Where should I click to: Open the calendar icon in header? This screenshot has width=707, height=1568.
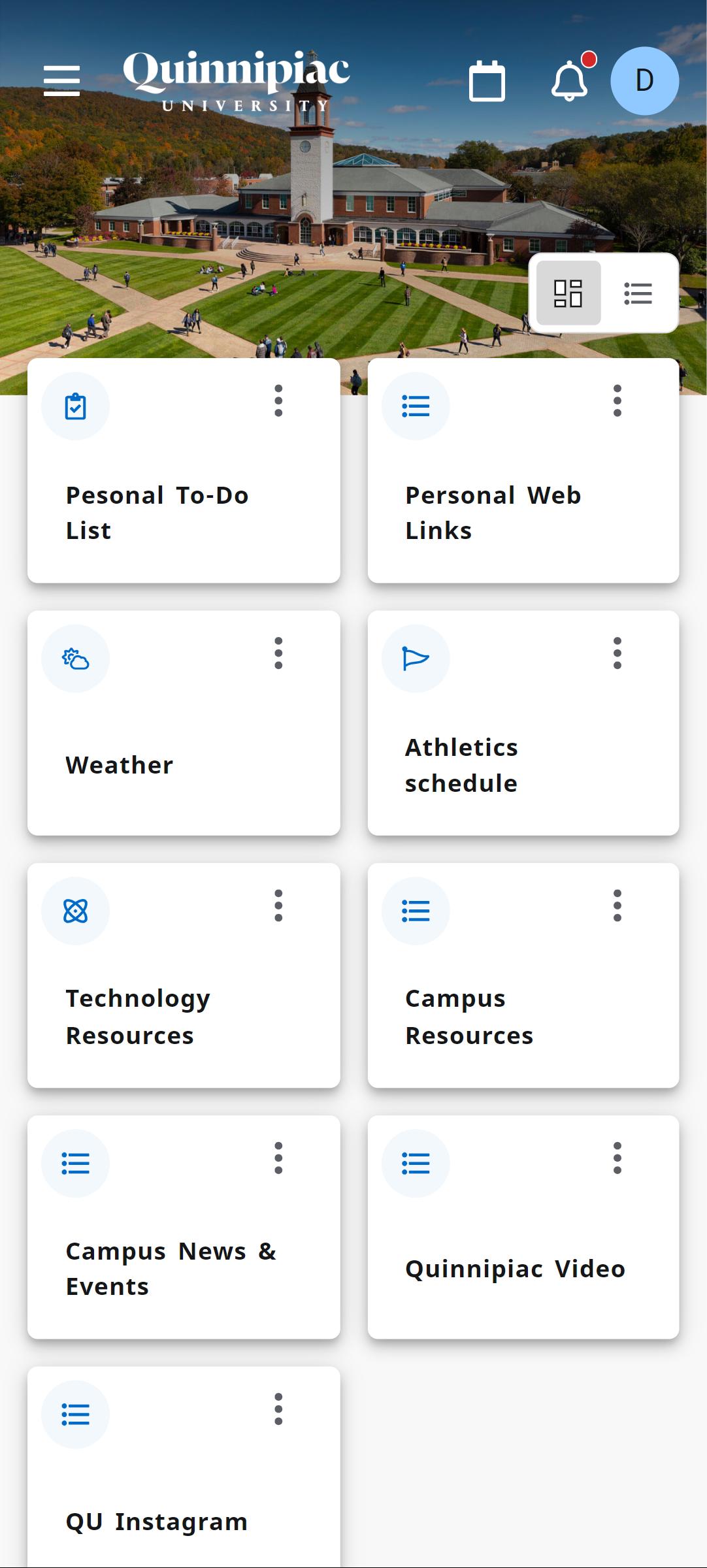(x=487, y=81)
